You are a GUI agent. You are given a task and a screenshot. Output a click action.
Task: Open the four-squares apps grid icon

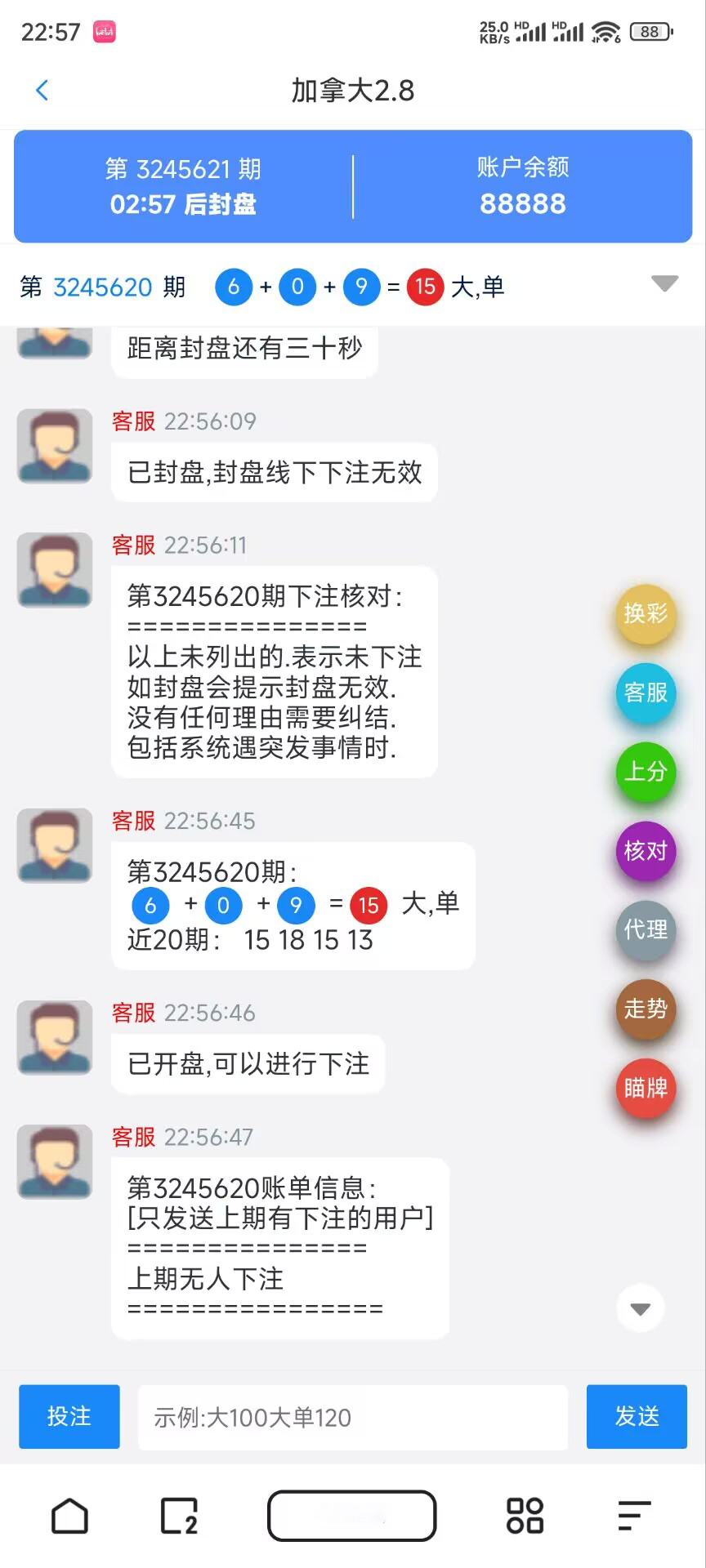point(525,1516)
